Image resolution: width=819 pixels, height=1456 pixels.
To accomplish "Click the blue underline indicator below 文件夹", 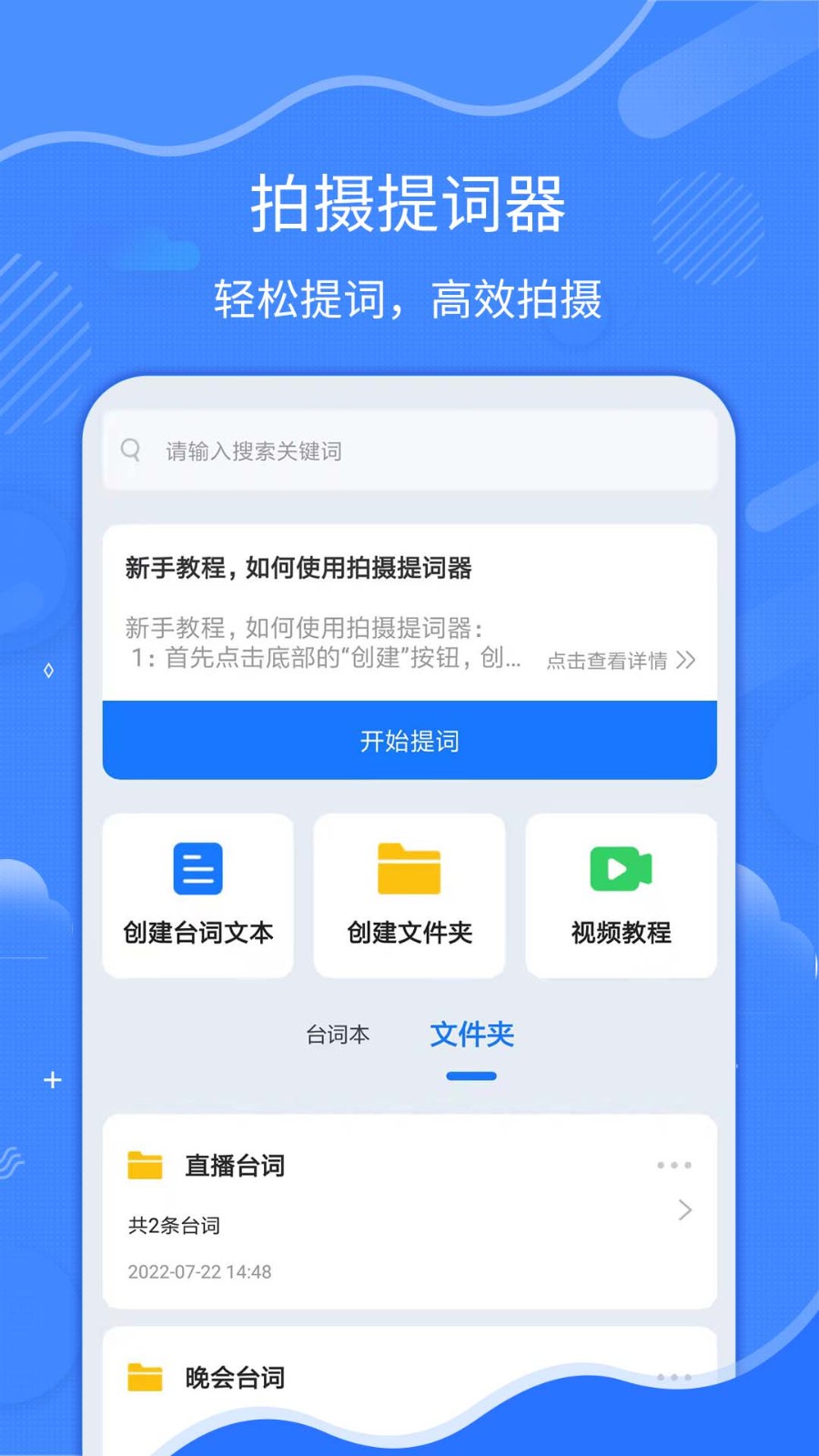I will pos(470,1076).
